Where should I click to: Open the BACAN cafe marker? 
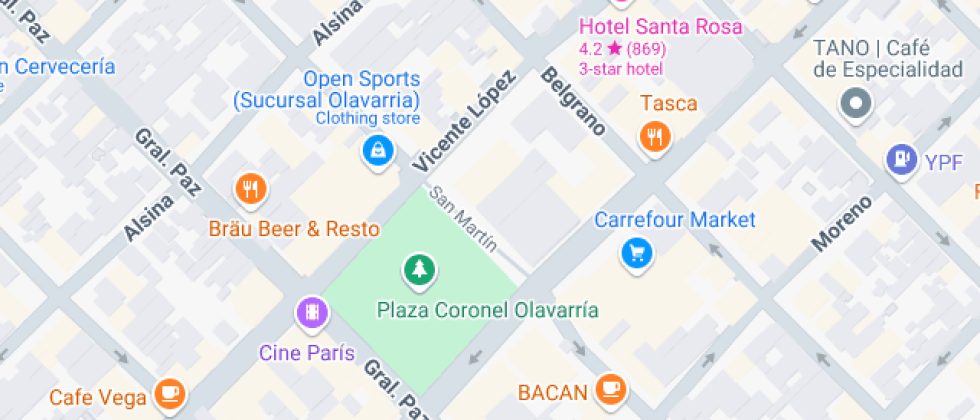coord(609,389)
